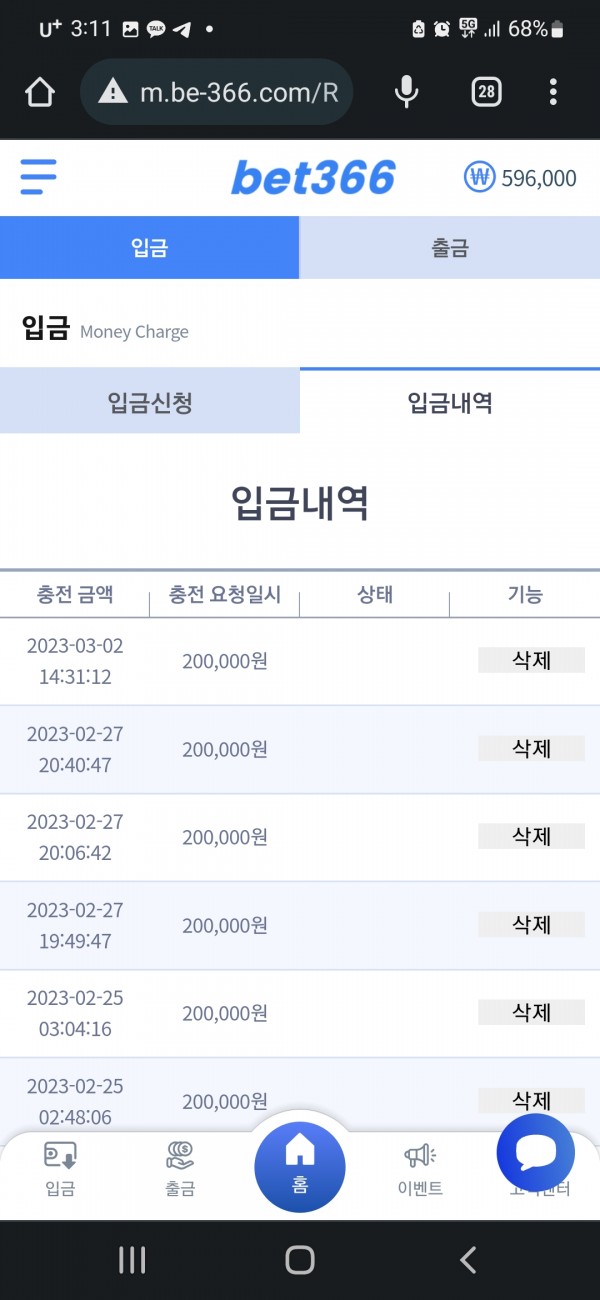Open the browser overflow menu

(553, 93)
